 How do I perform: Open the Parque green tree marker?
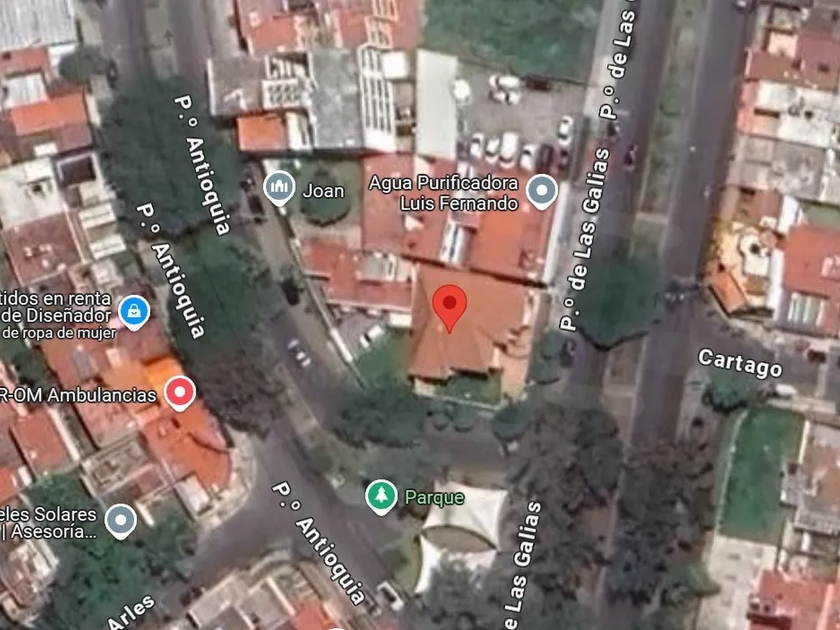381,497
